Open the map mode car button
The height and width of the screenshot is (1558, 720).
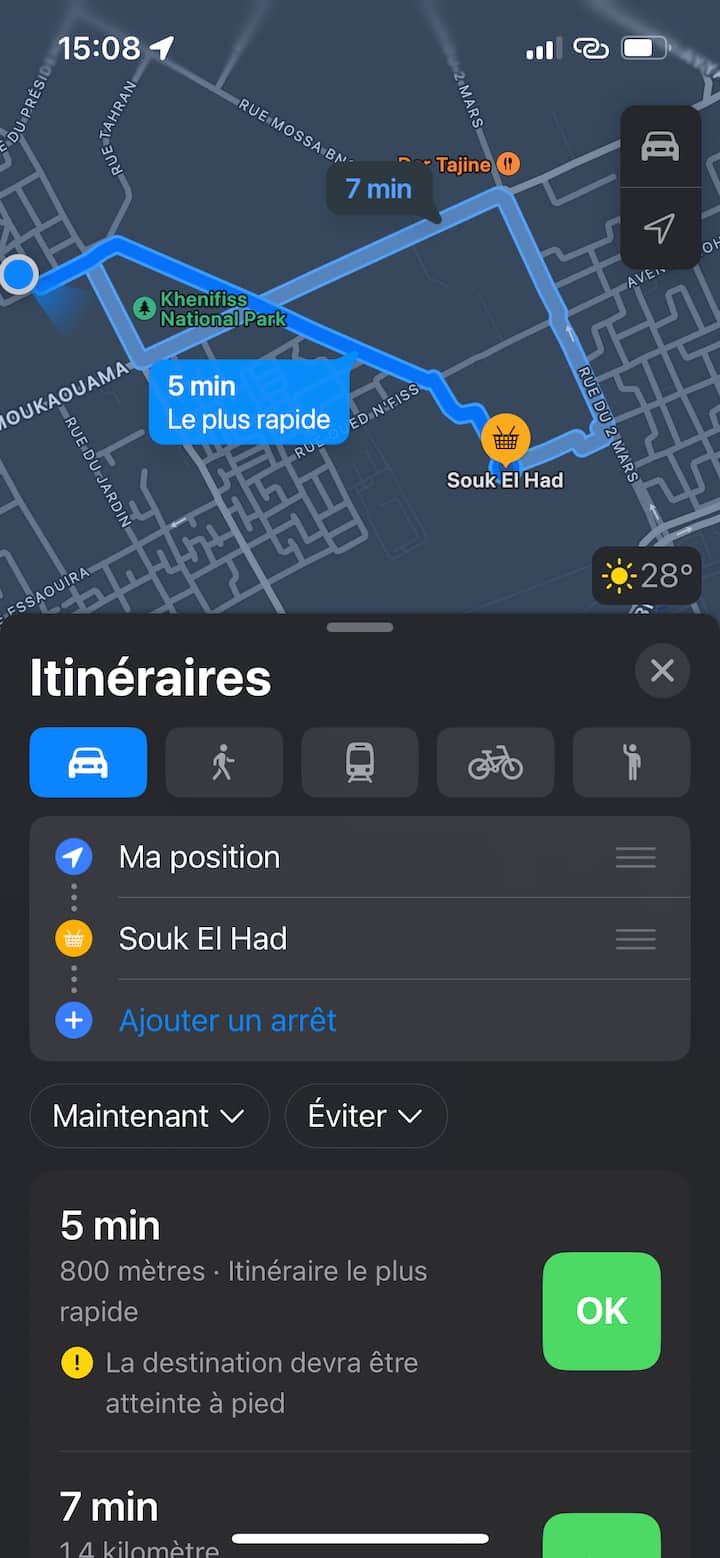point(660,147)
